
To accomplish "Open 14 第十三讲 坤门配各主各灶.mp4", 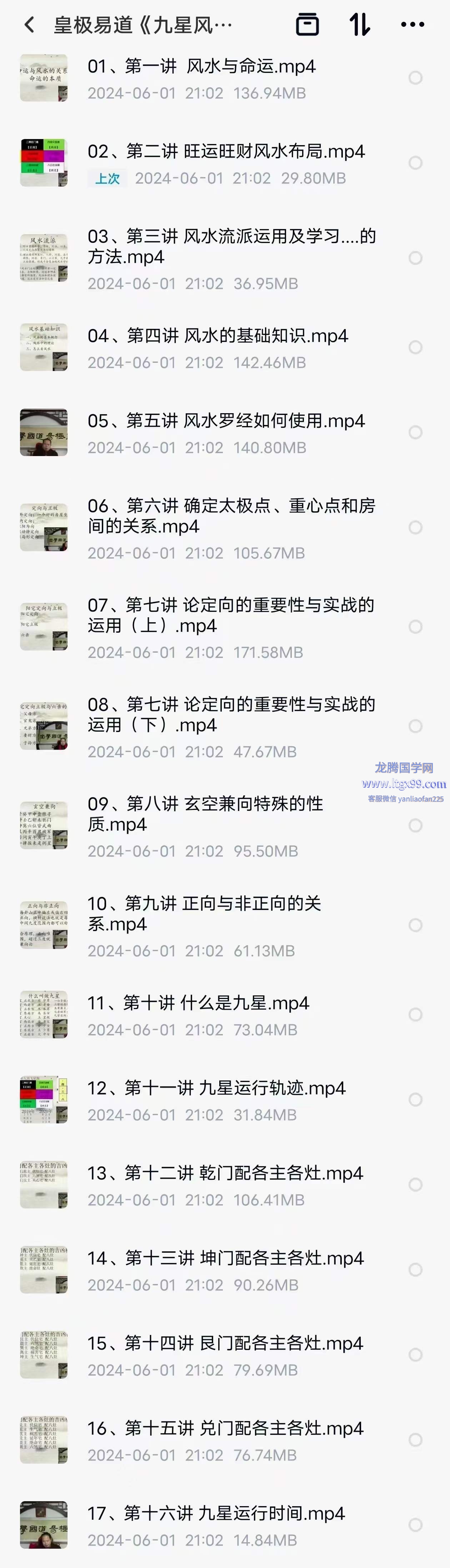I will [226, 1258].
